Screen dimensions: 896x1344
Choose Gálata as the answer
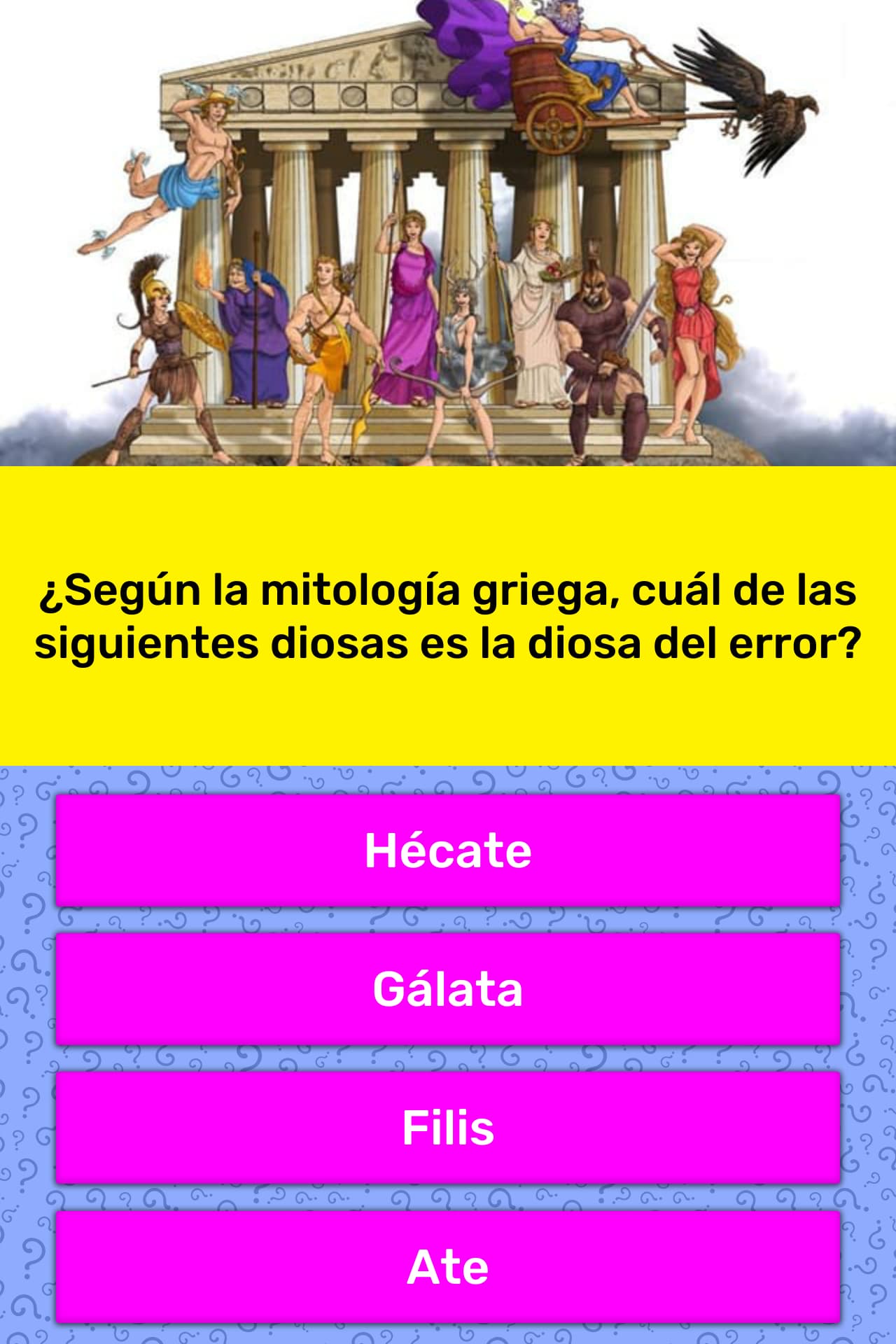pyautogui.click(x=448, y=989)
